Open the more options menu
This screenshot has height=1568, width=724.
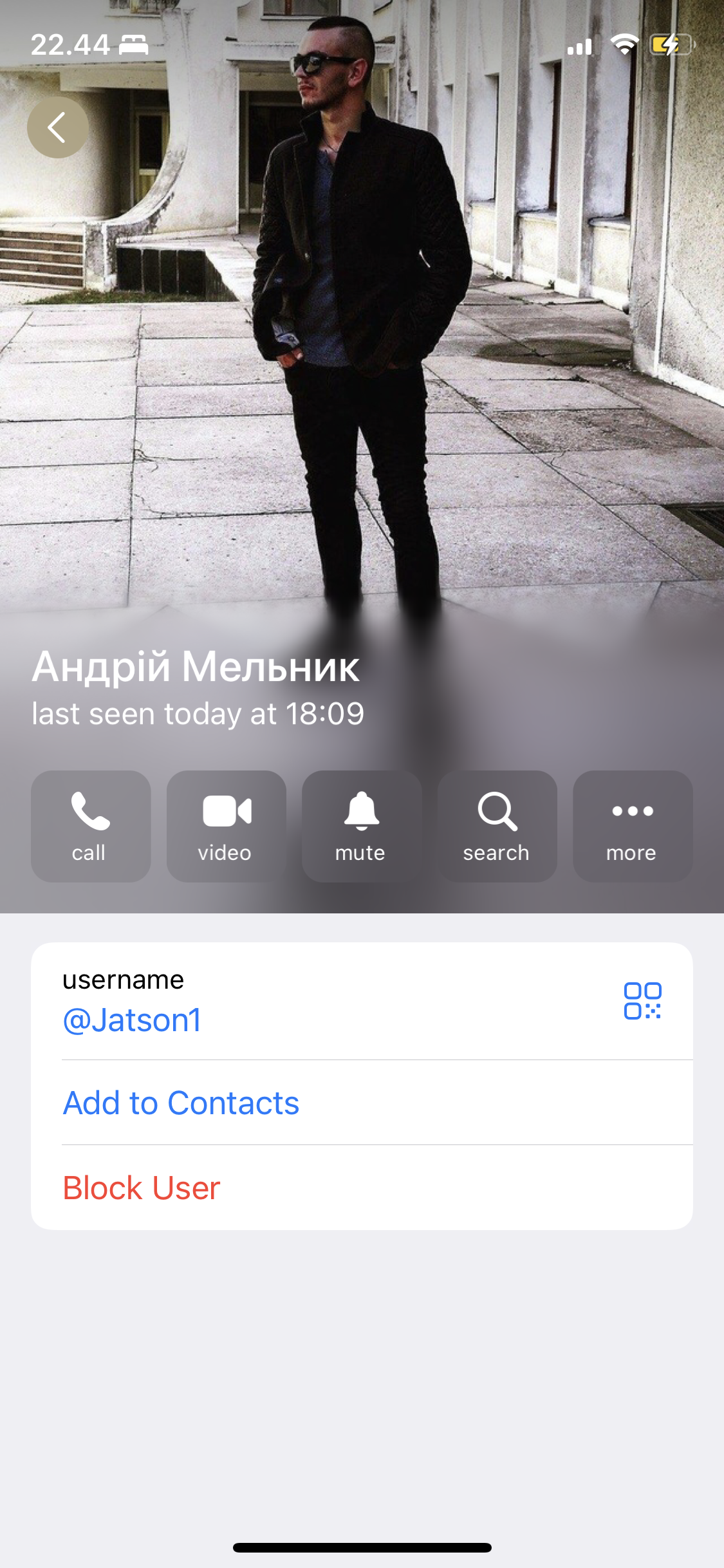point(632,826)
